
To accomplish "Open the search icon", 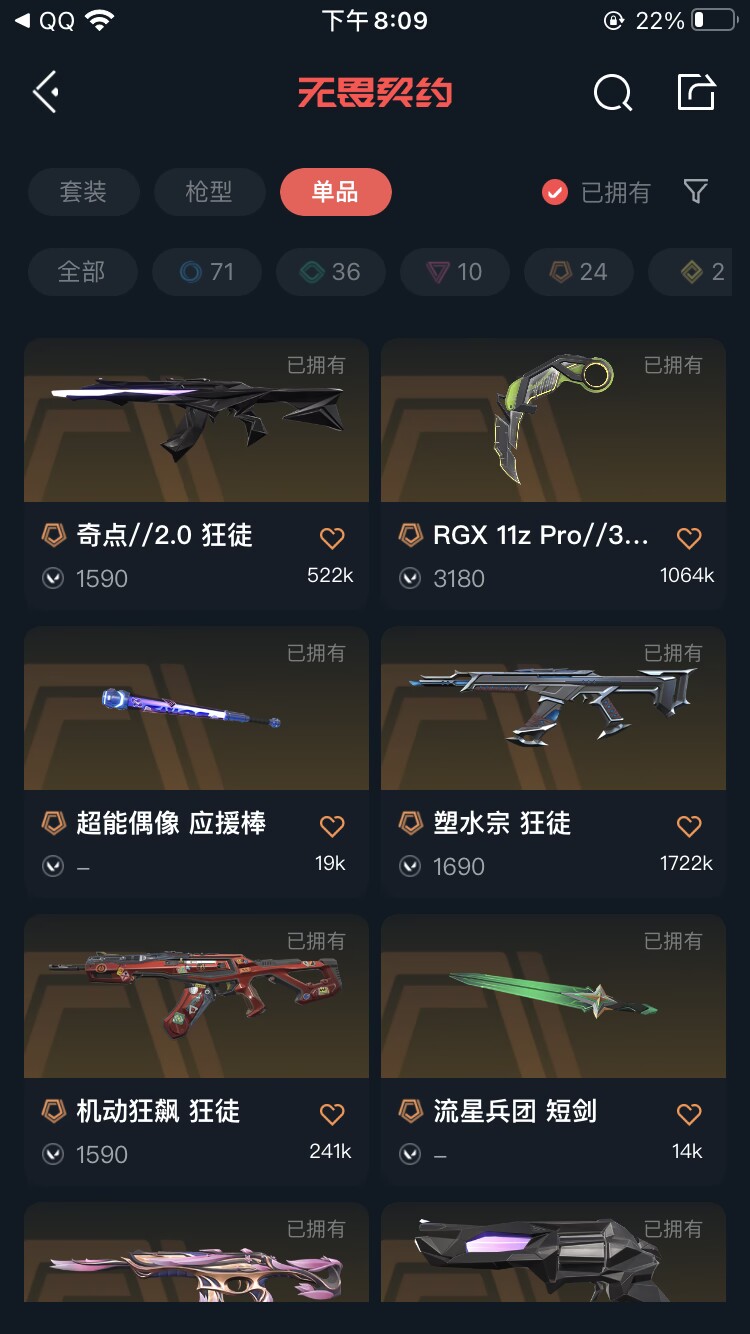I will [x=612, y=93].
